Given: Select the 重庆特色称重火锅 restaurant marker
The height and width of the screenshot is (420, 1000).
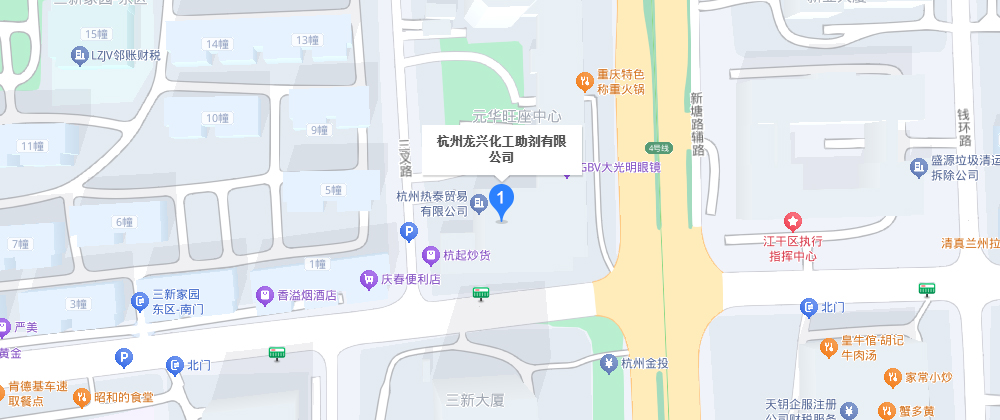Looking at the screenshot, I should (584, 80).
